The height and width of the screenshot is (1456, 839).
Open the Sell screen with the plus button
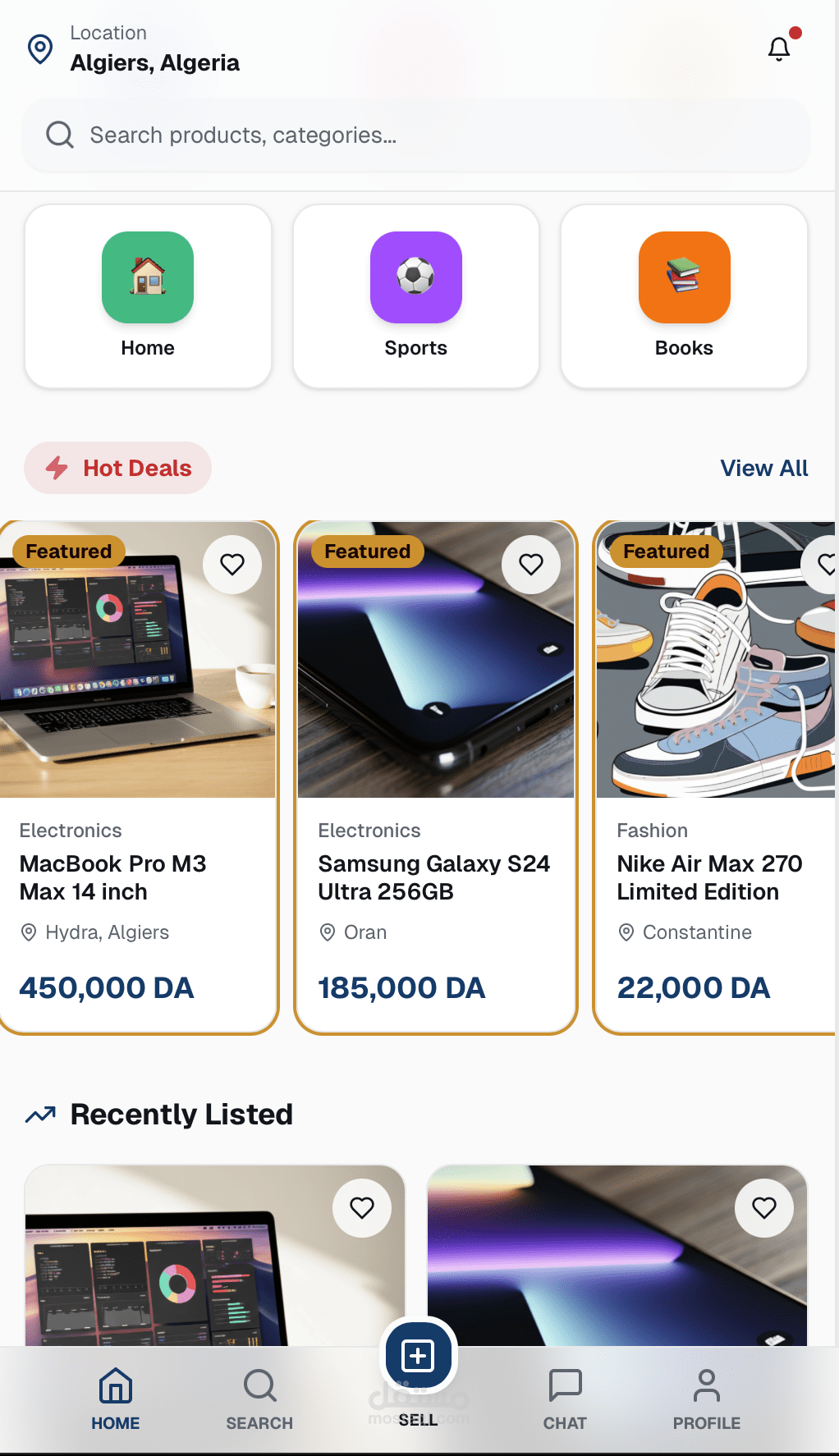417,1356
